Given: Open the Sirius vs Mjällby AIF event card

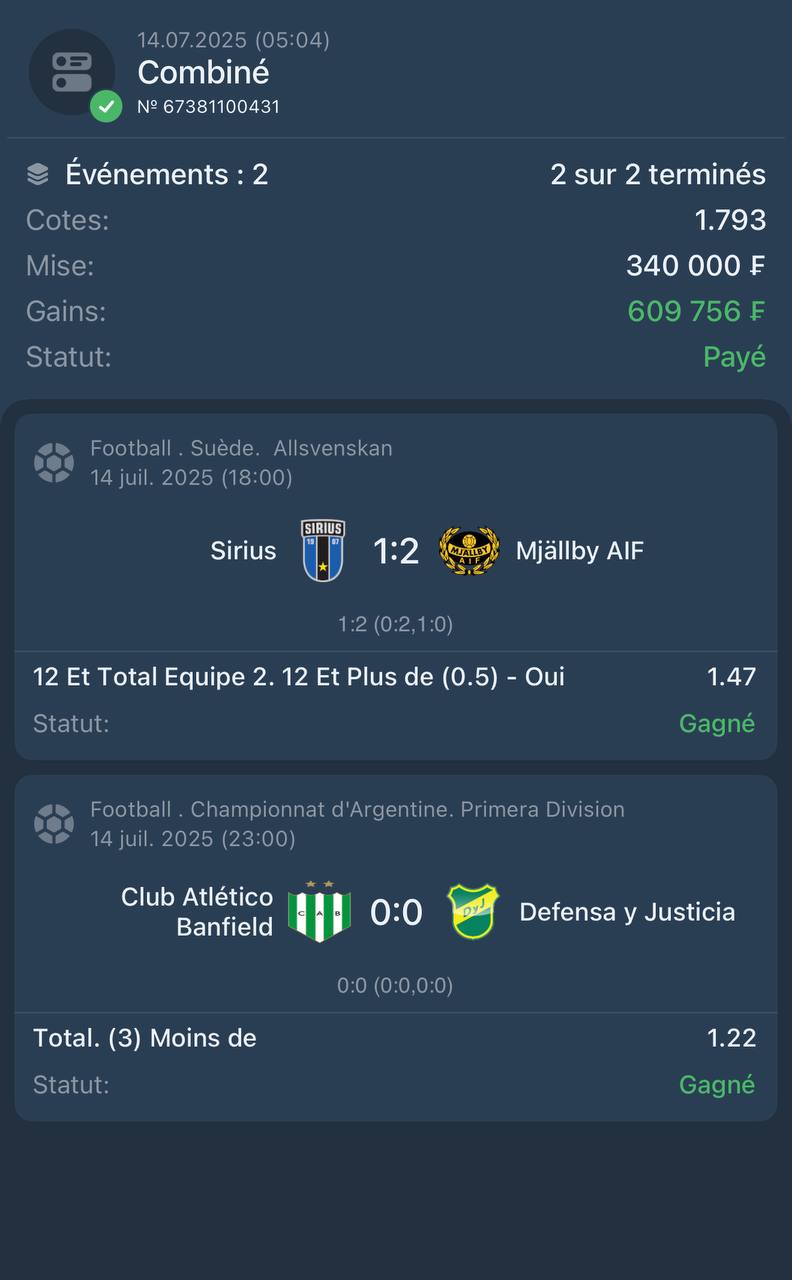Looking at the screenshot, I should (x=396, y=587).
